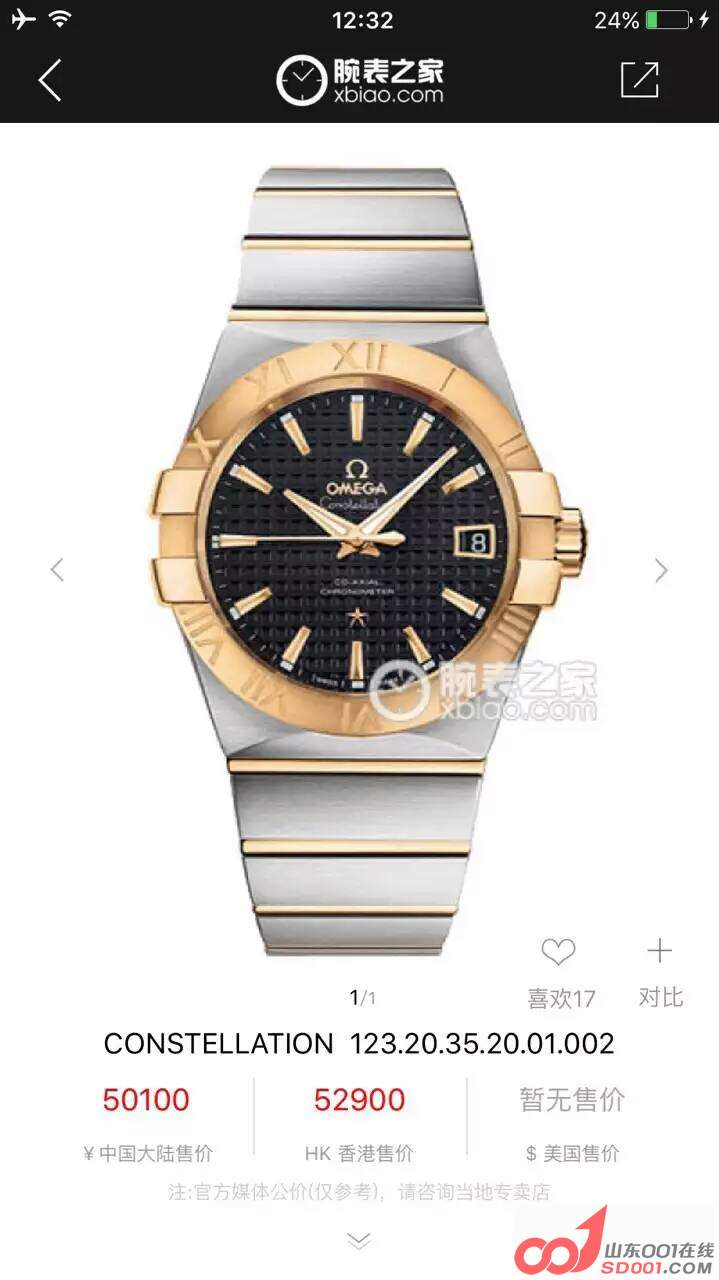
Task: Show the previous watch image
Action: pyautogui.click(x=57, y=570)
